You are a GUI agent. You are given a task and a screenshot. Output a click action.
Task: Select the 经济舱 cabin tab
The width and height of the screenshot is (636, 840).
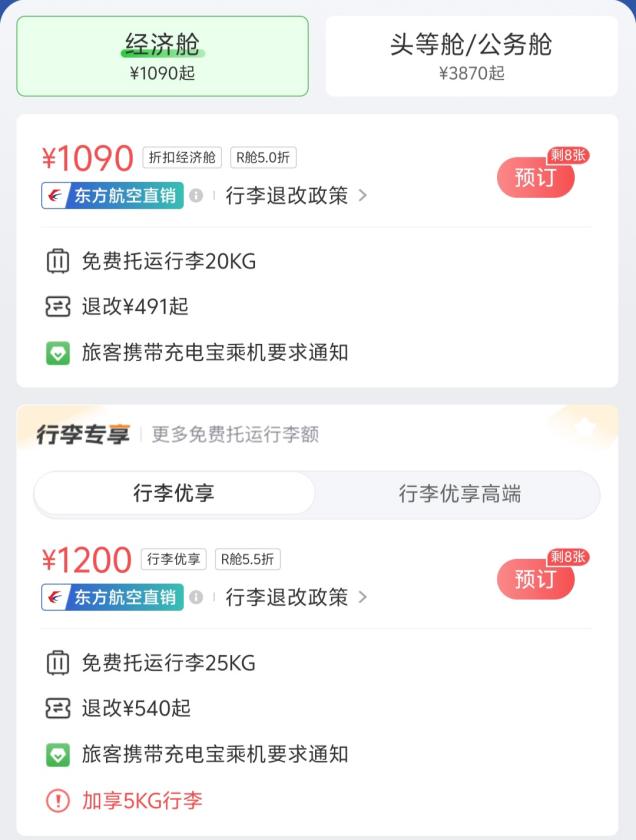(x=162, y=56)
